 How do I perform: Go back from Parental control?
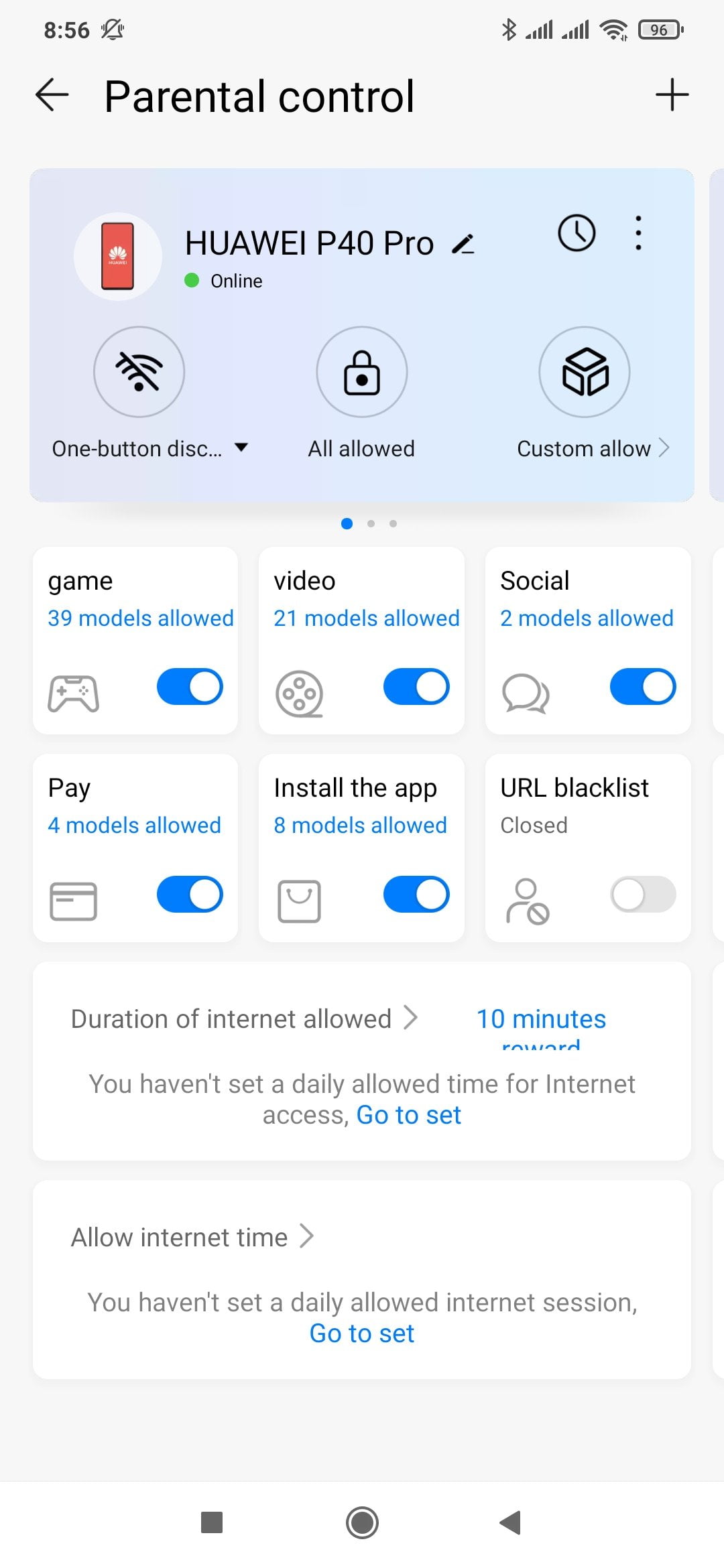52,94
